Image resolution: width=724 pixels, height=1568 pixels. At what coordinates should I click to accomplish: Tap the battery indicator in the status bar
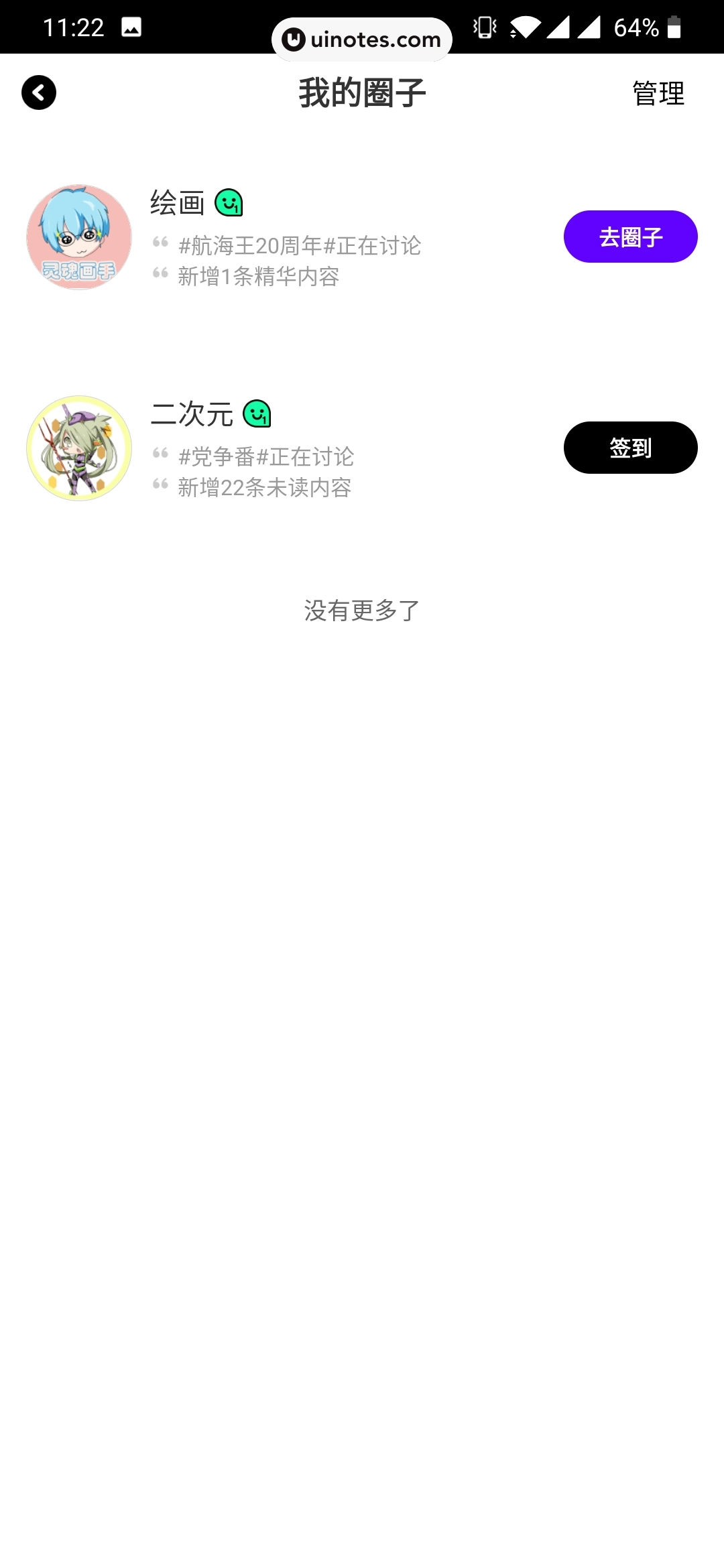pos(674,25)
